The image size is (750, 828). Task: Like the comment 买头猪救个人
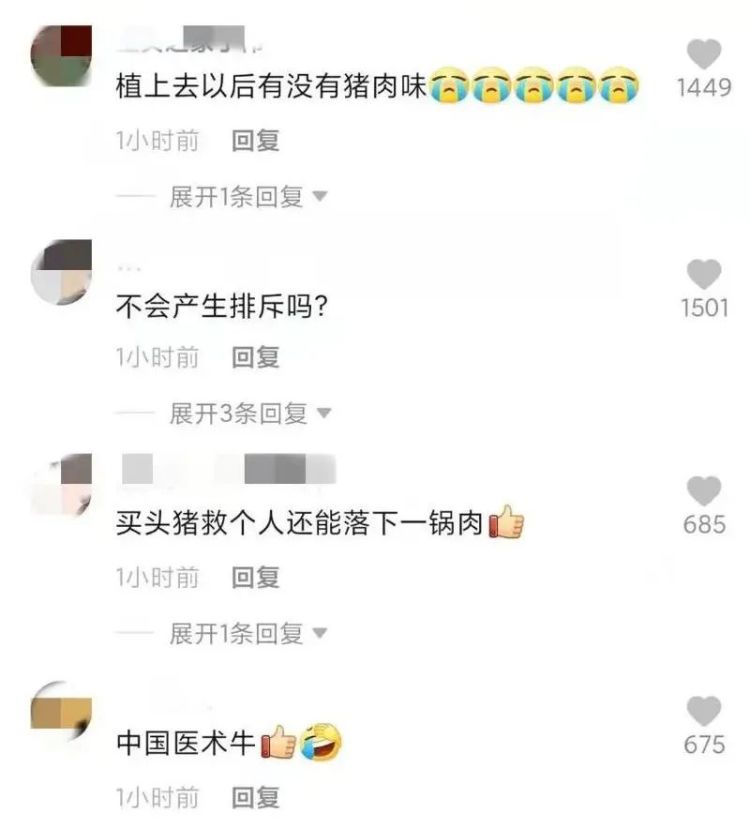click(x=705, y=490)
